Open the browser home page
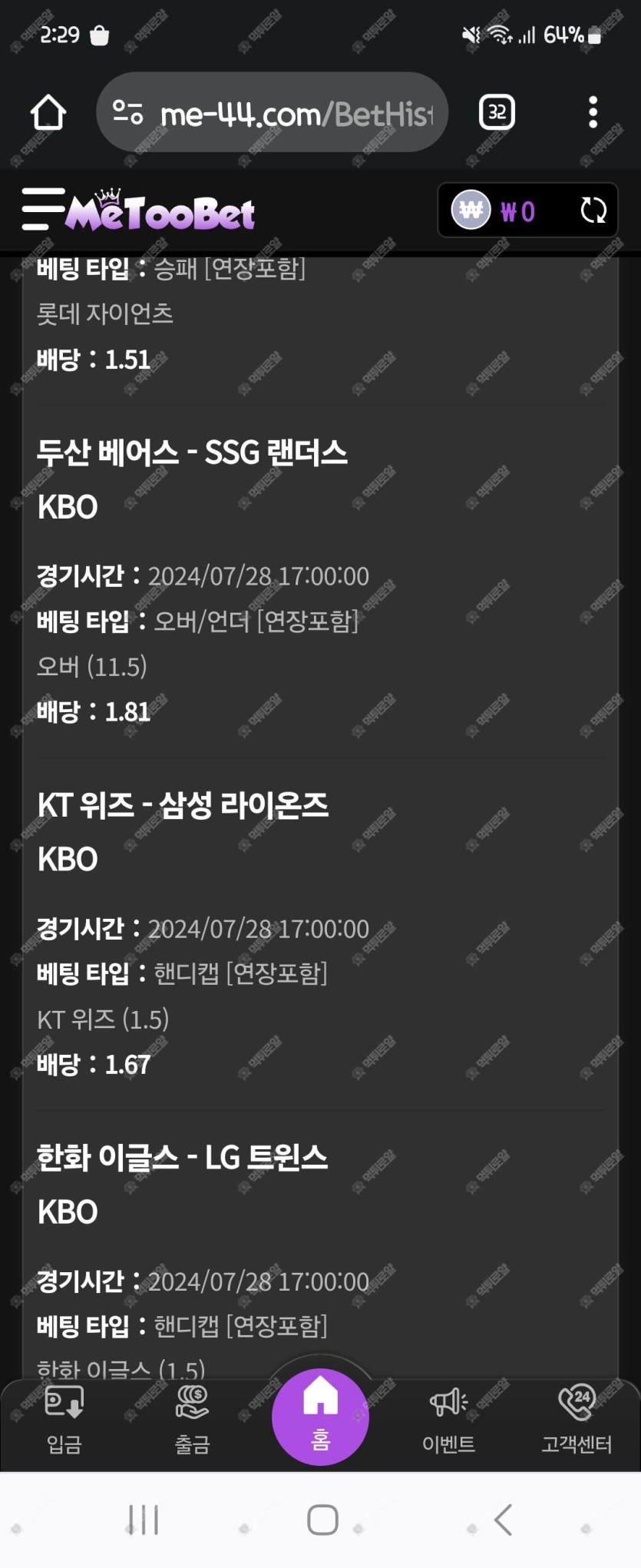The height and width of the screenshot is (1568, 641). click(48, 113)
